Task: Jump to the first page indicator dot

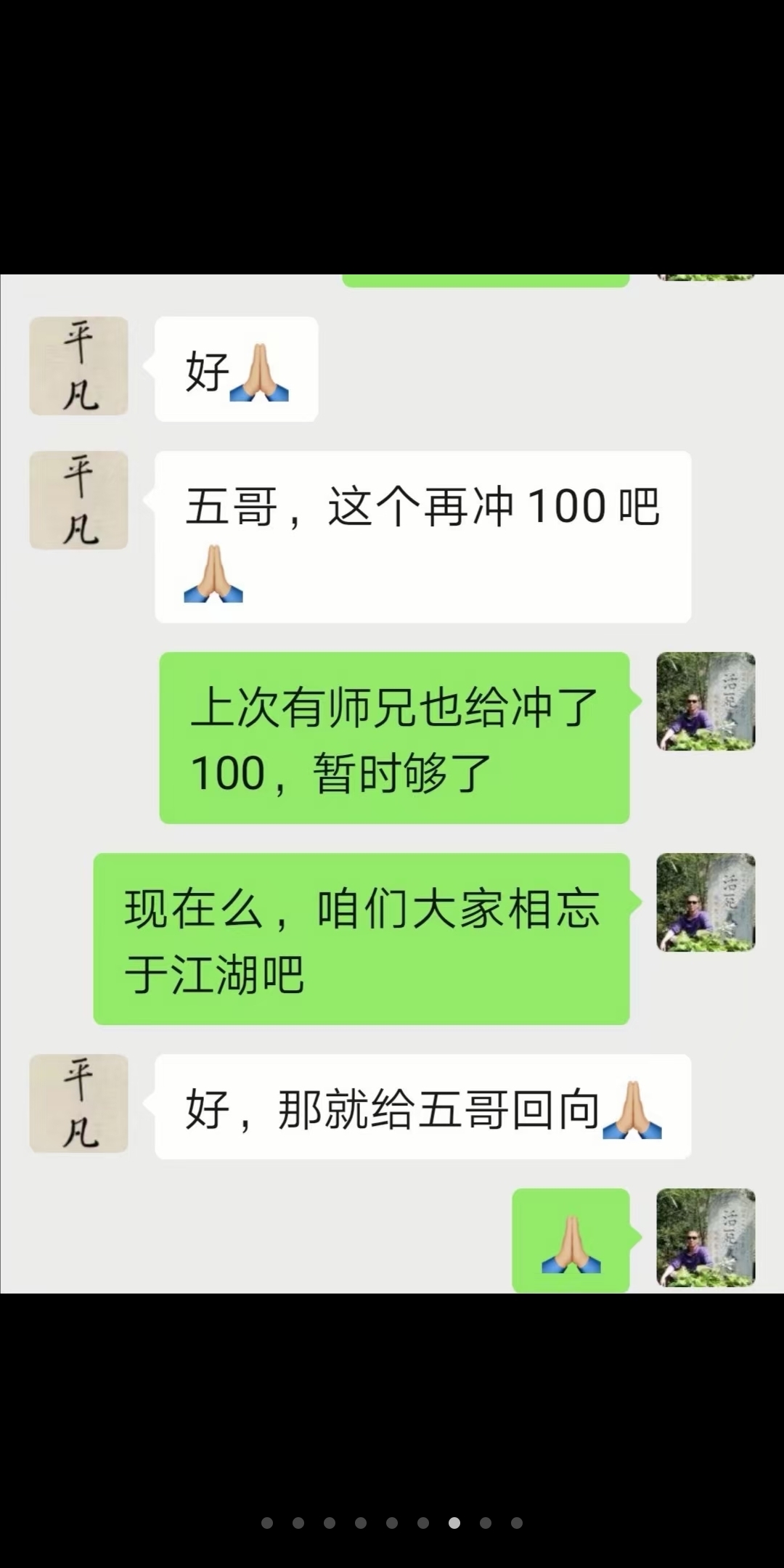Action: click(267, 1523)
